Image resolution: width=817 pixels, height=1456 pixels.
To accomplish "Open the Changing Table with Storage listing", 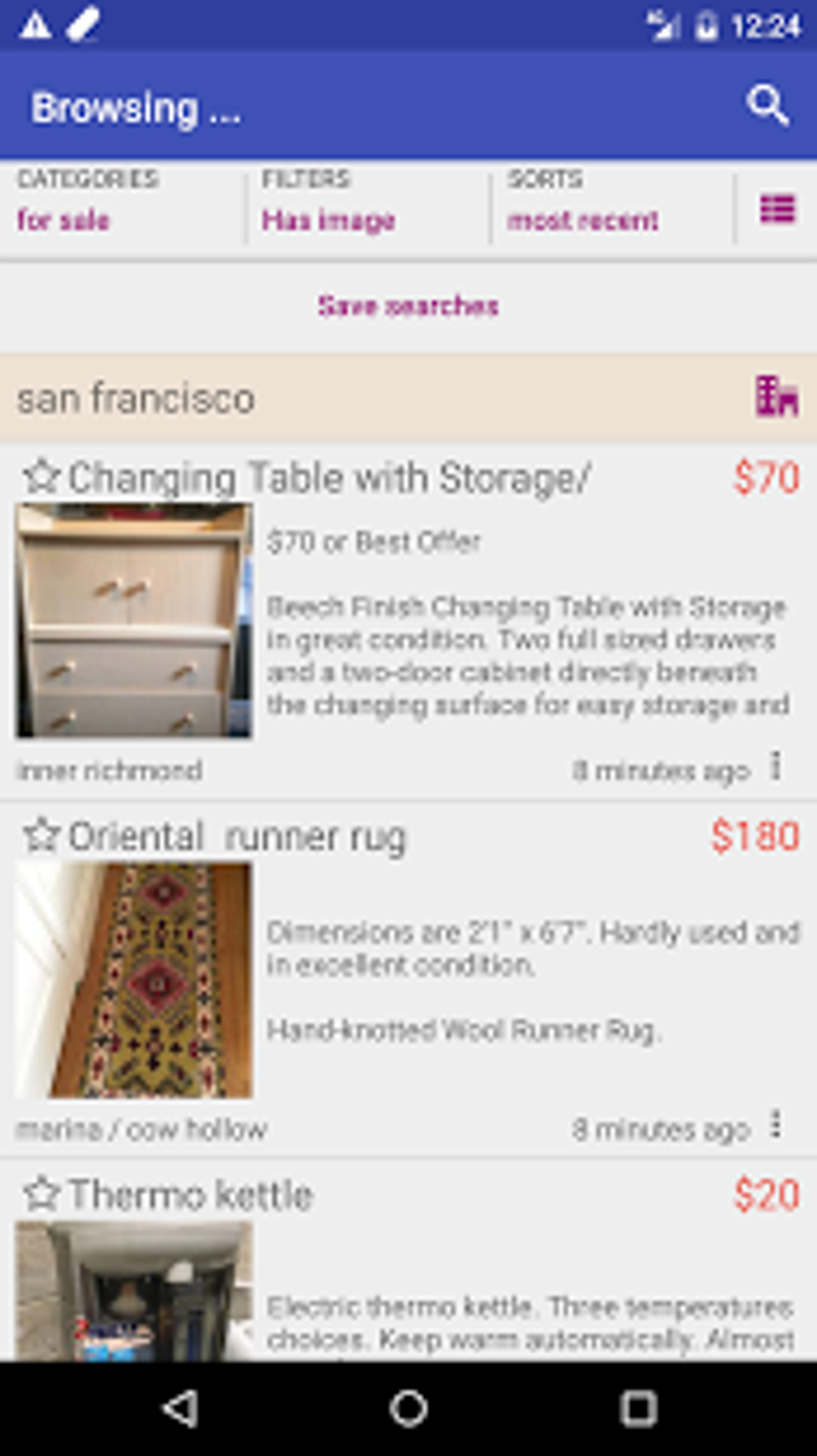I will coord(408,621).
